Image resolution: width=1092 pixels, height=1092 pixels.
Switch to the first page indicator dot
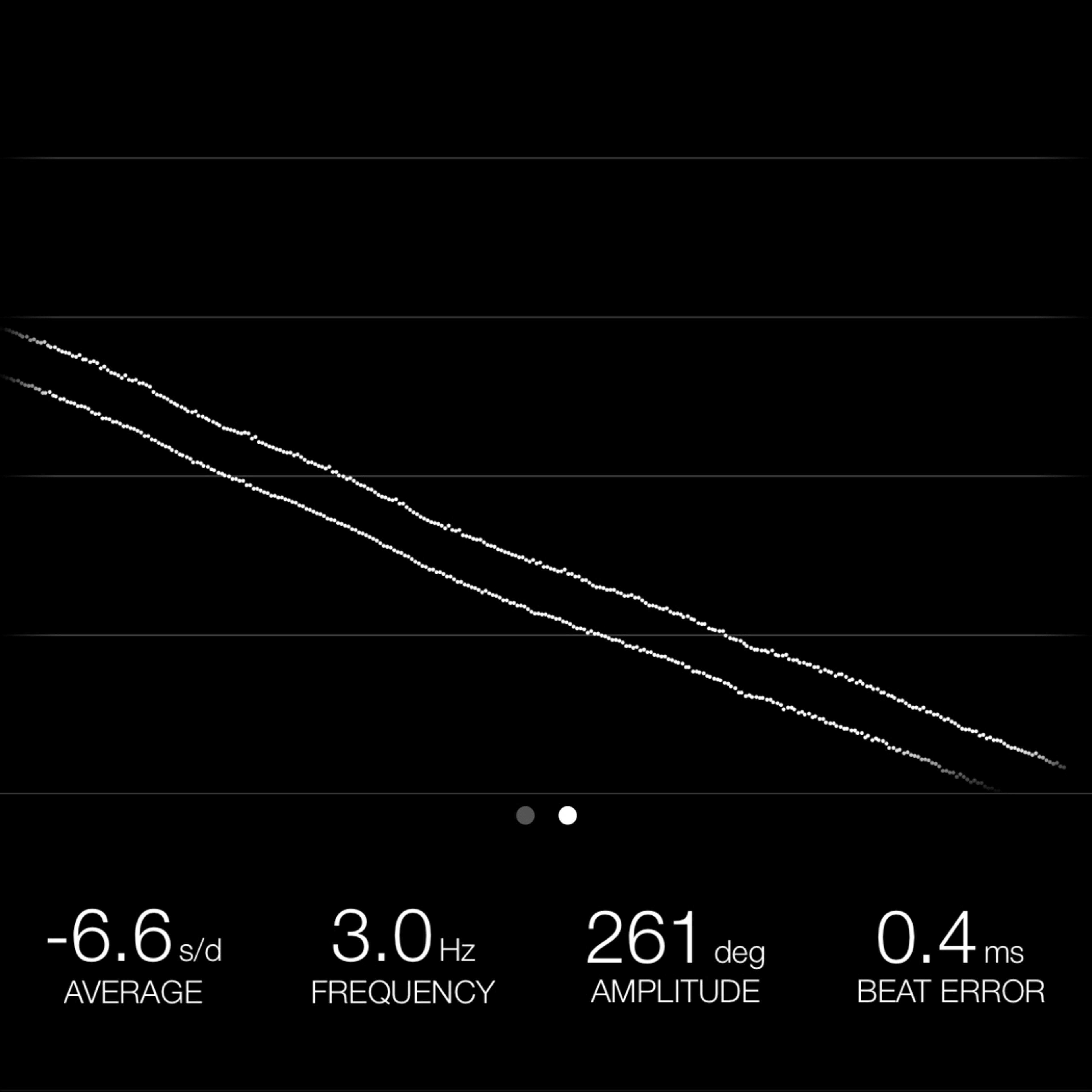tap(526, 816)
